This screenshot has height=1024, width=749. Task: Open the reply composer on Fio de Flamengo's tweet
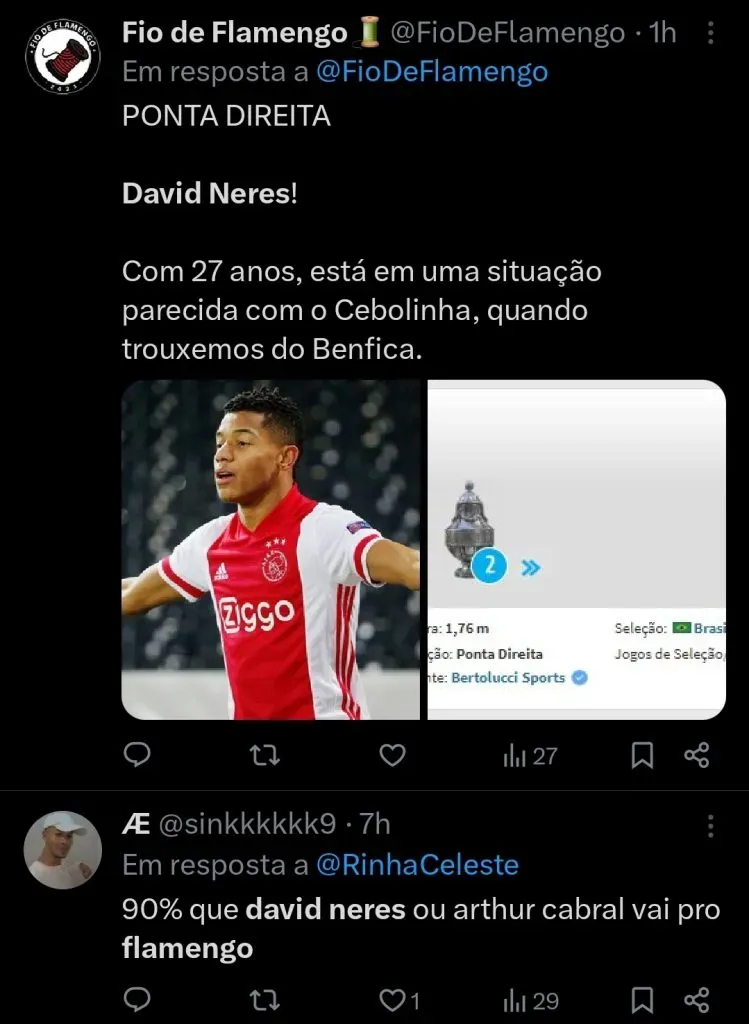click(137, 755)
